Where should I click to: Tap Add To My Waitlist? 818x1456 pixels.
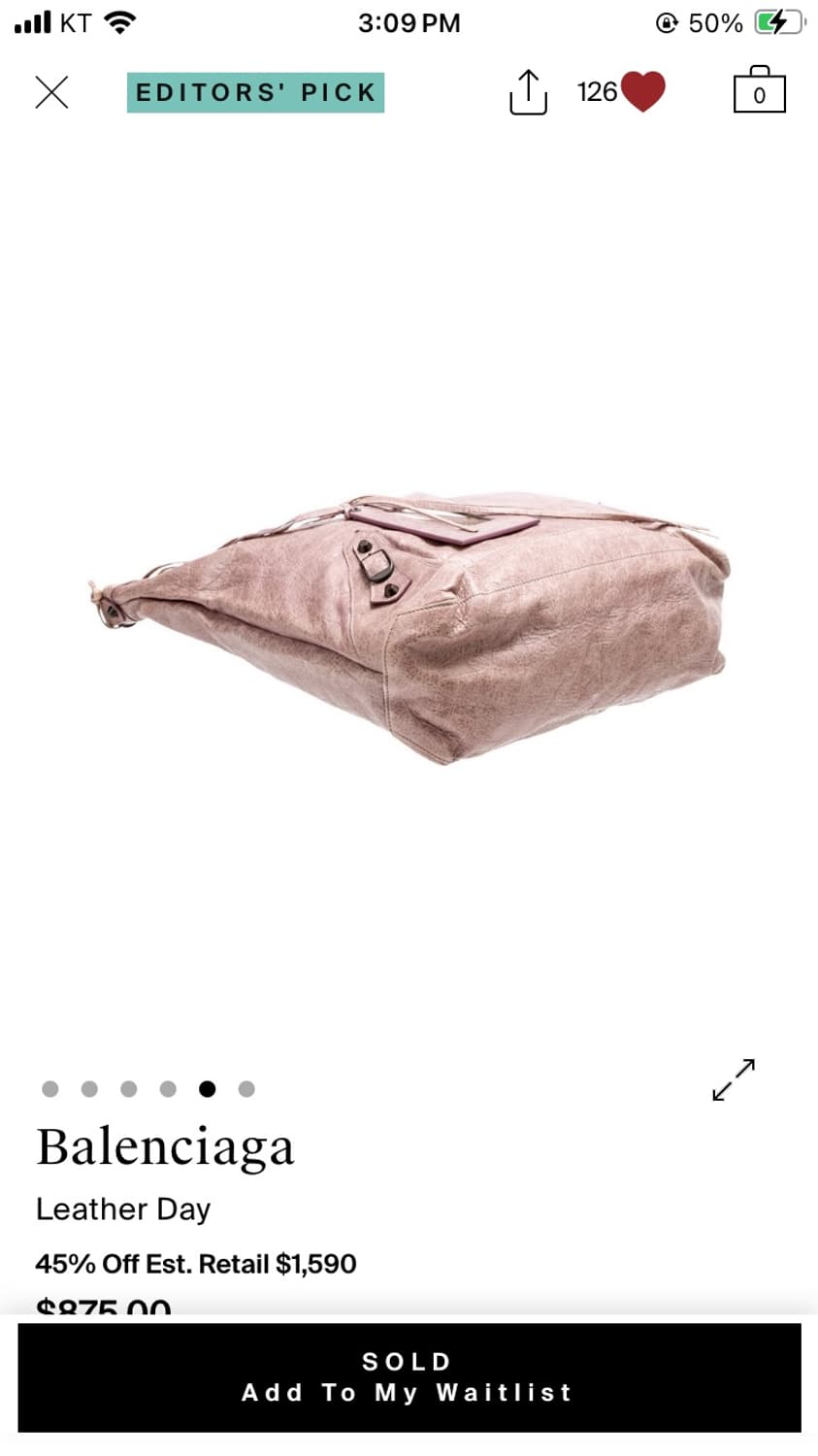[408, 1392]
